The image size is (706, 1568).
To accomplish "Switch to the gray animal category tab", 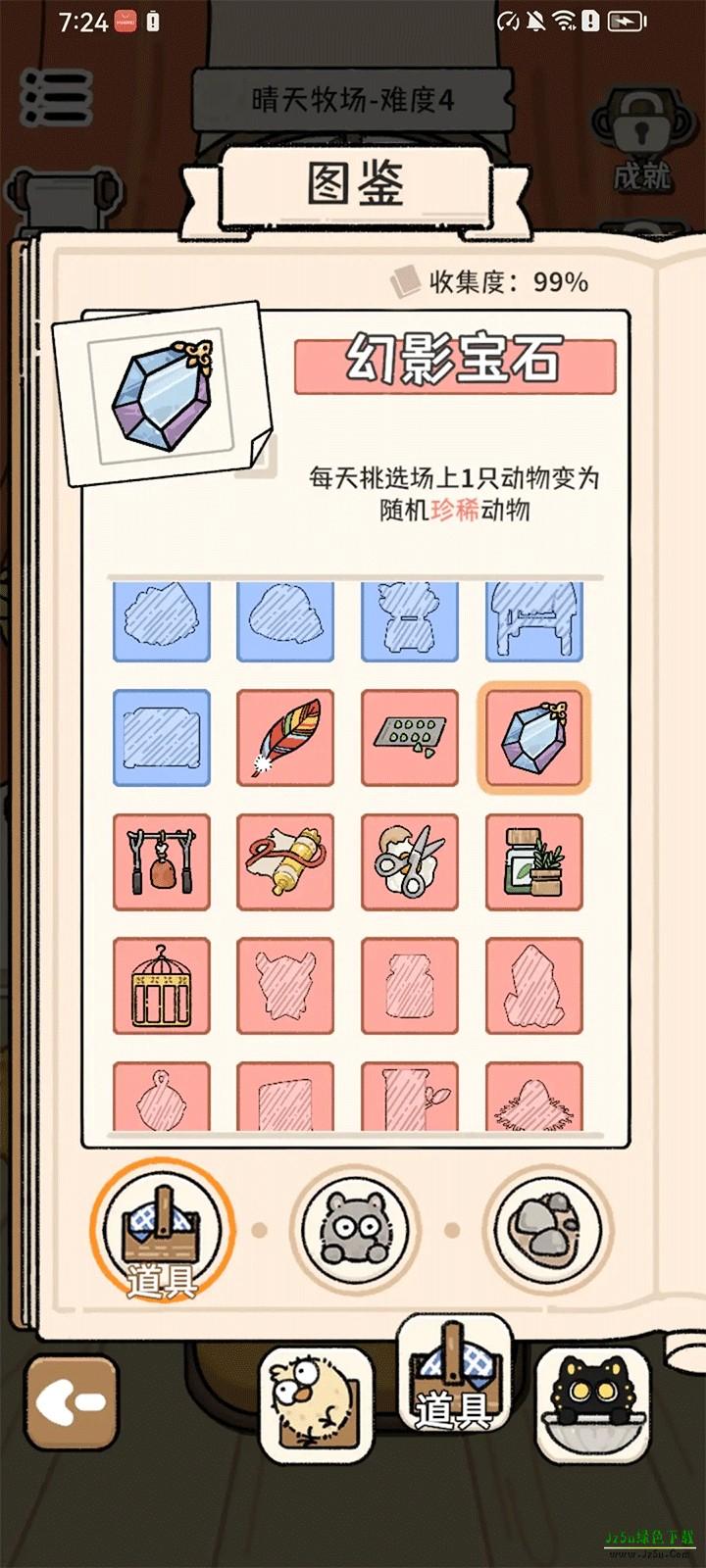I will point(355,1229).
